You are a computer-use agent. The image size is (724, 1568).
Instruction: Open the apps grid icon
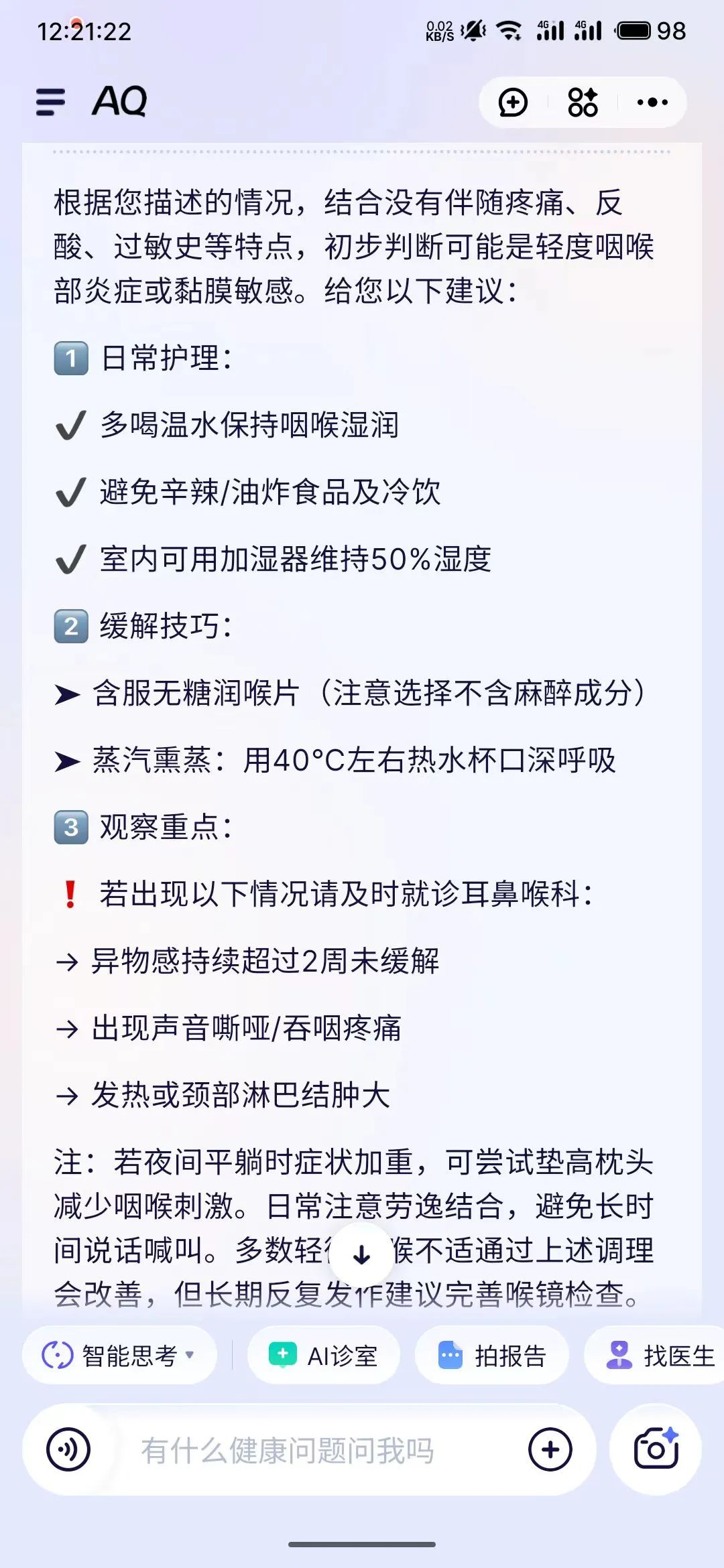click(x=583, y=103)
